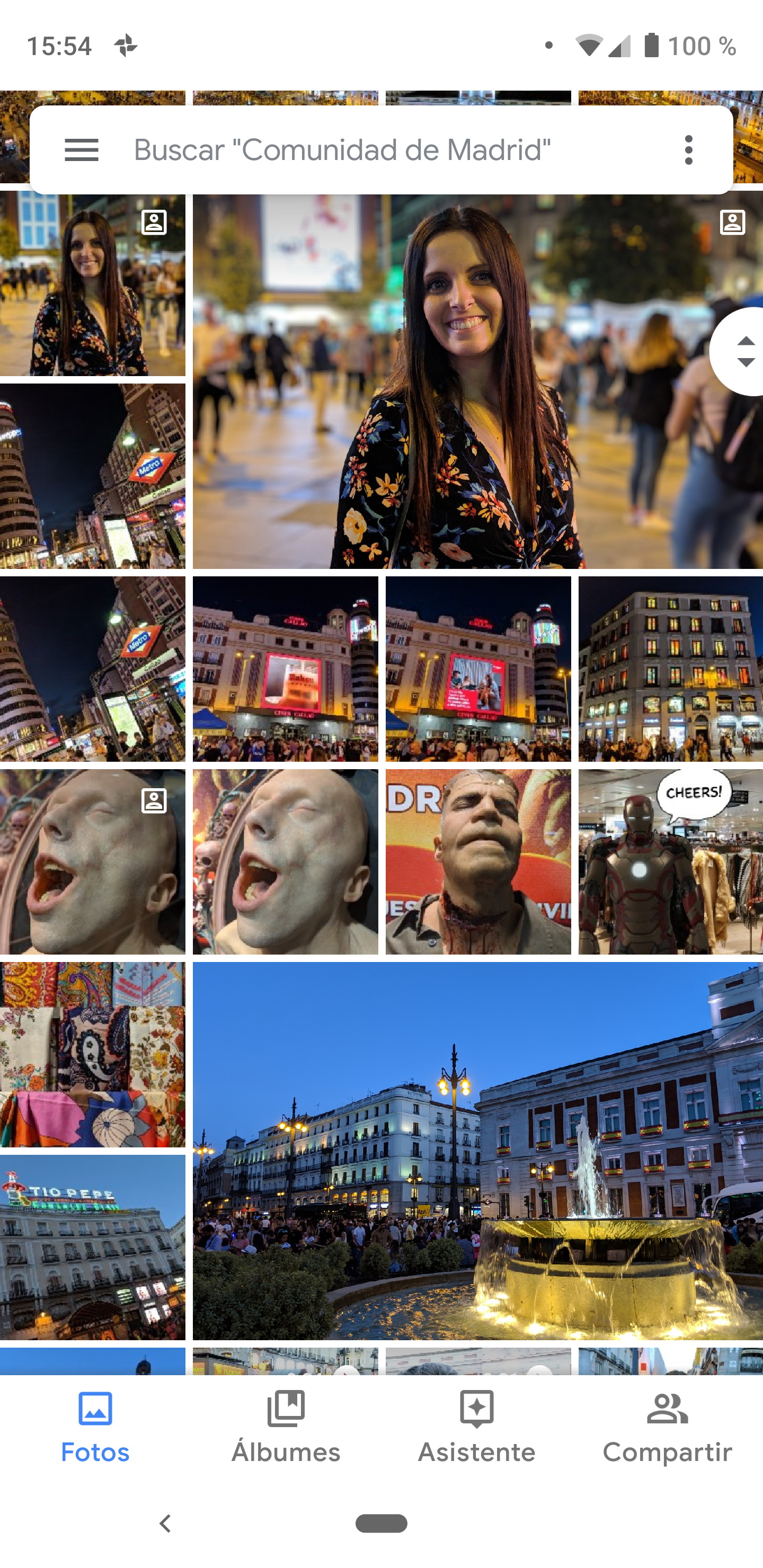
Task: Open the Tio Pepe sign photo
Action: coord(93,1246)
